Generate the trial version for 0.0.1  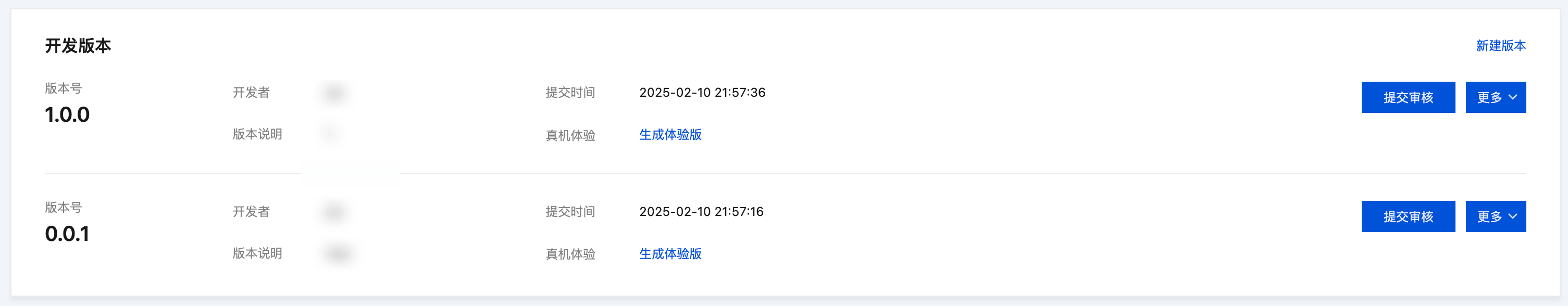tap(670, 253)
